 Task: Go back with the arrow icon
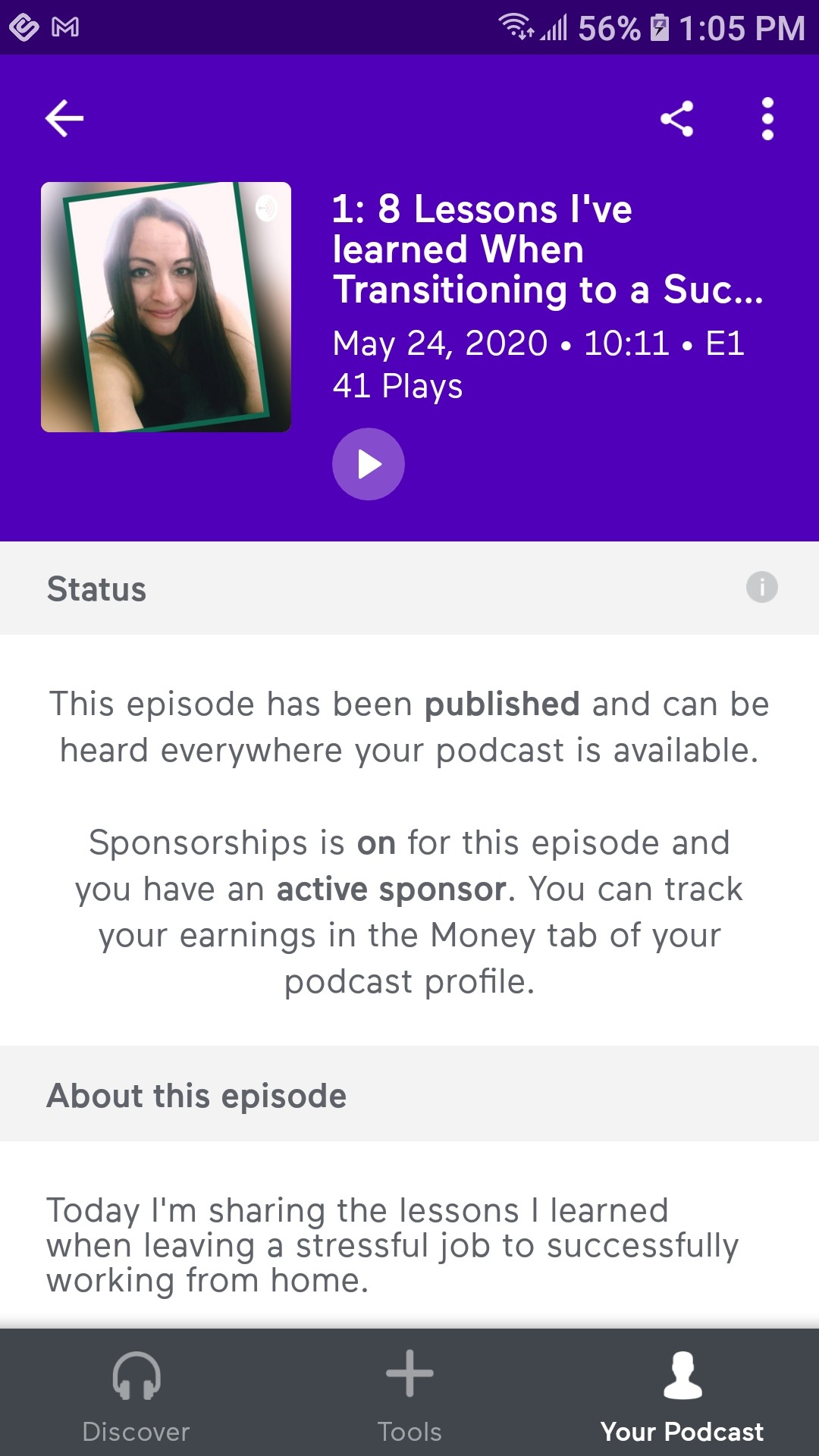(x=64, y=119)
